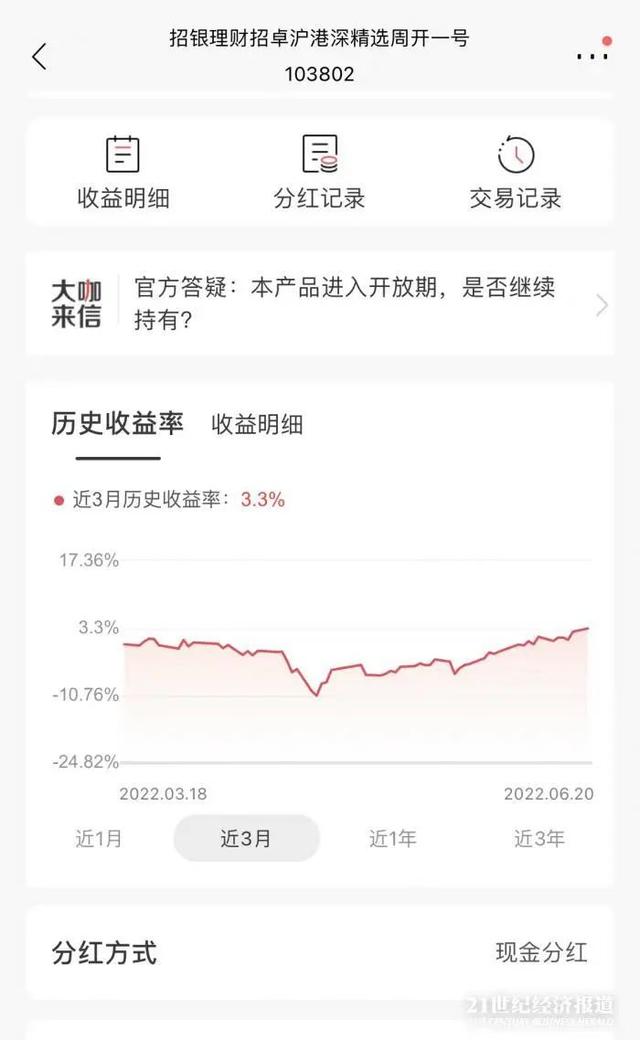The image size is (640, 1040).
Task: View 分红记录 dividend records
Action: point(320,173)
